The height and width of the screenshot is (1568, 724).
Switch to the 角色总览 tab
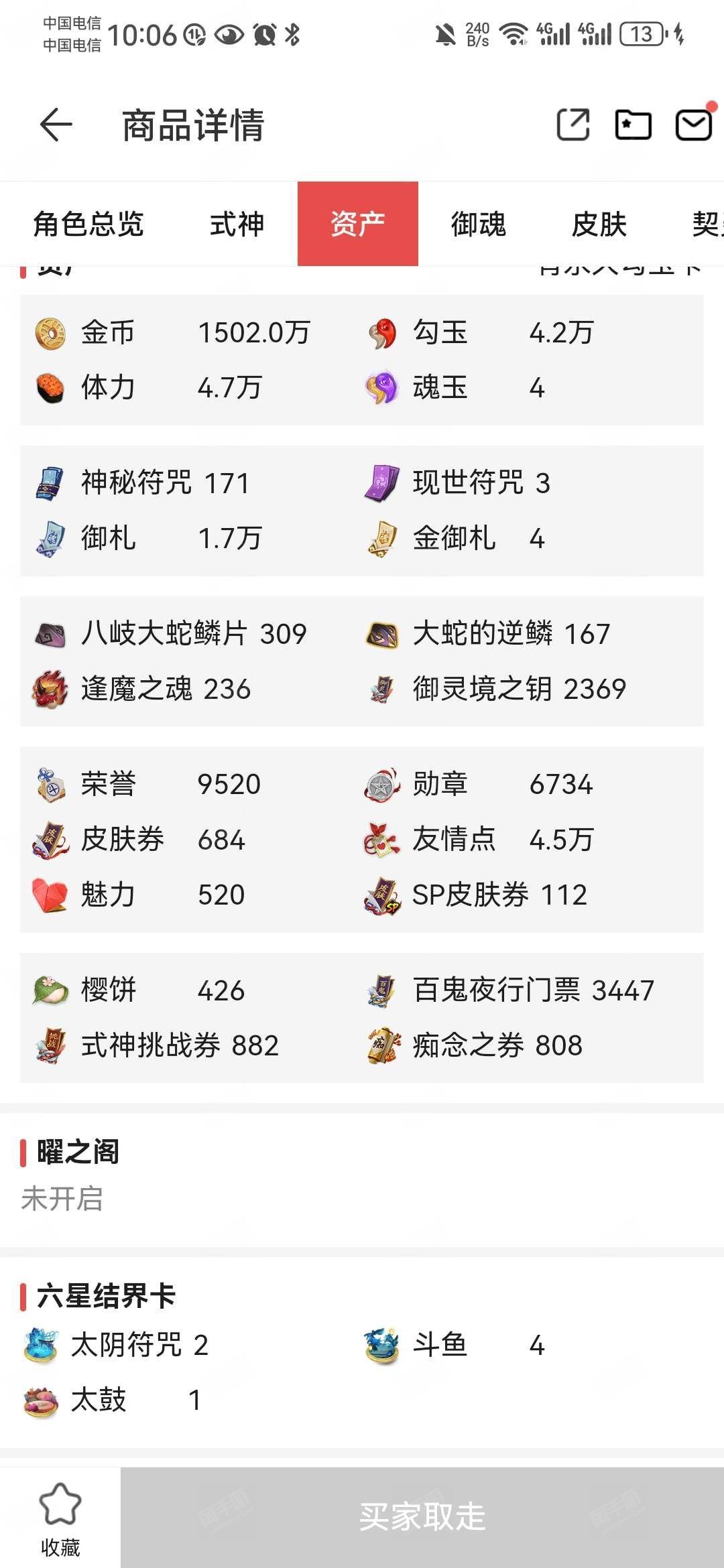pos(88,224)
